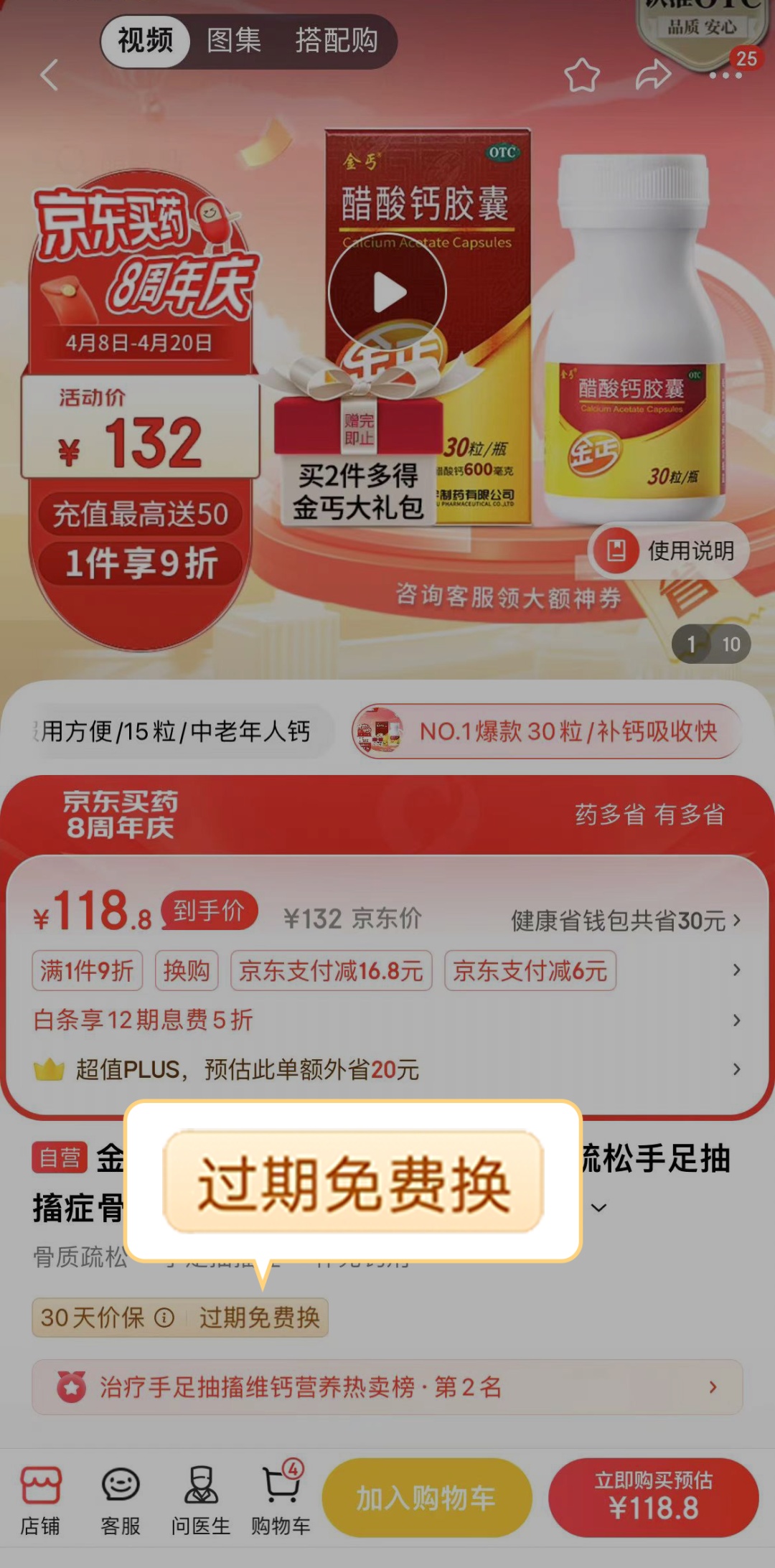Play the product video
Image resolution: width=775 pixels, height=1568 pixels.
click(387, 292)
